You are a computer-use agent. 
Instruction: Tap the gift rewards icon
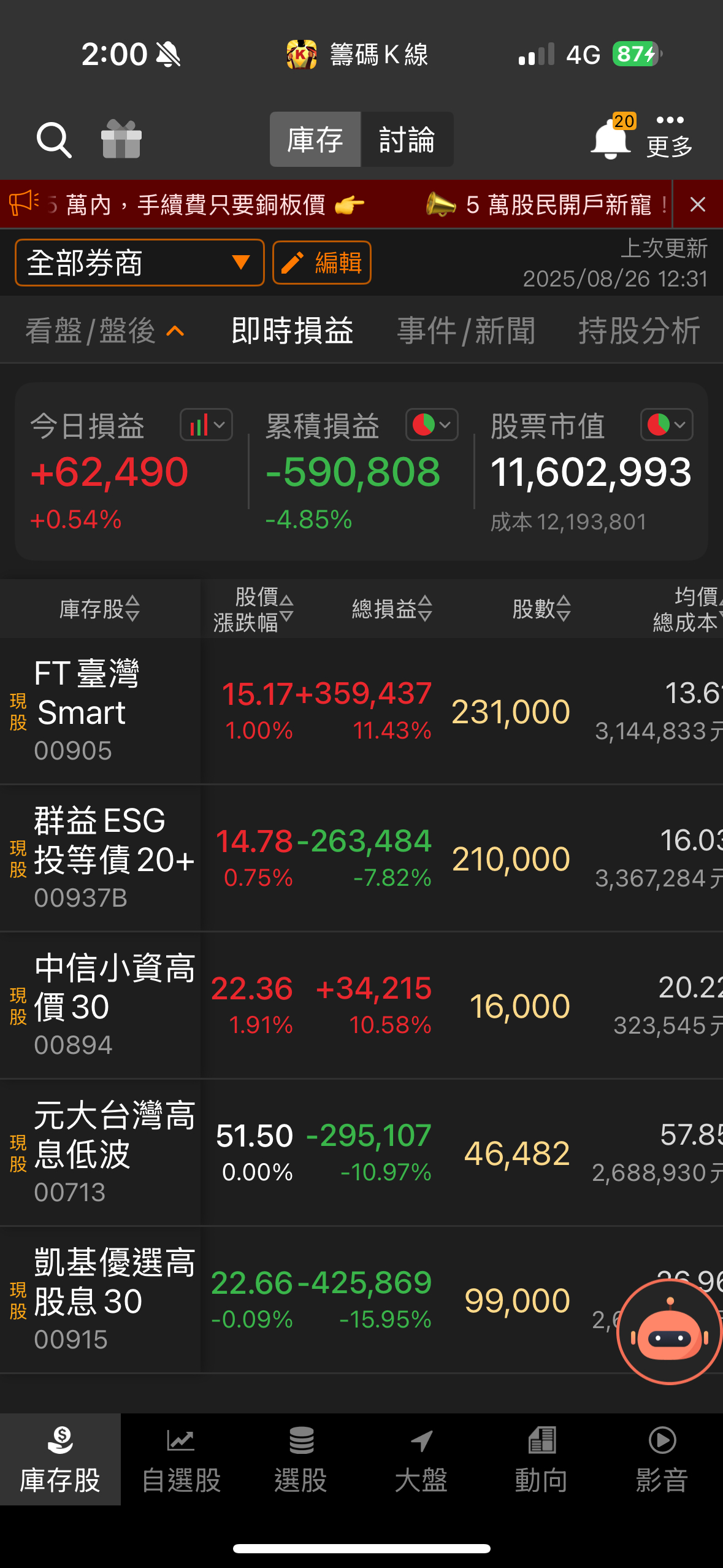point(121,140)
